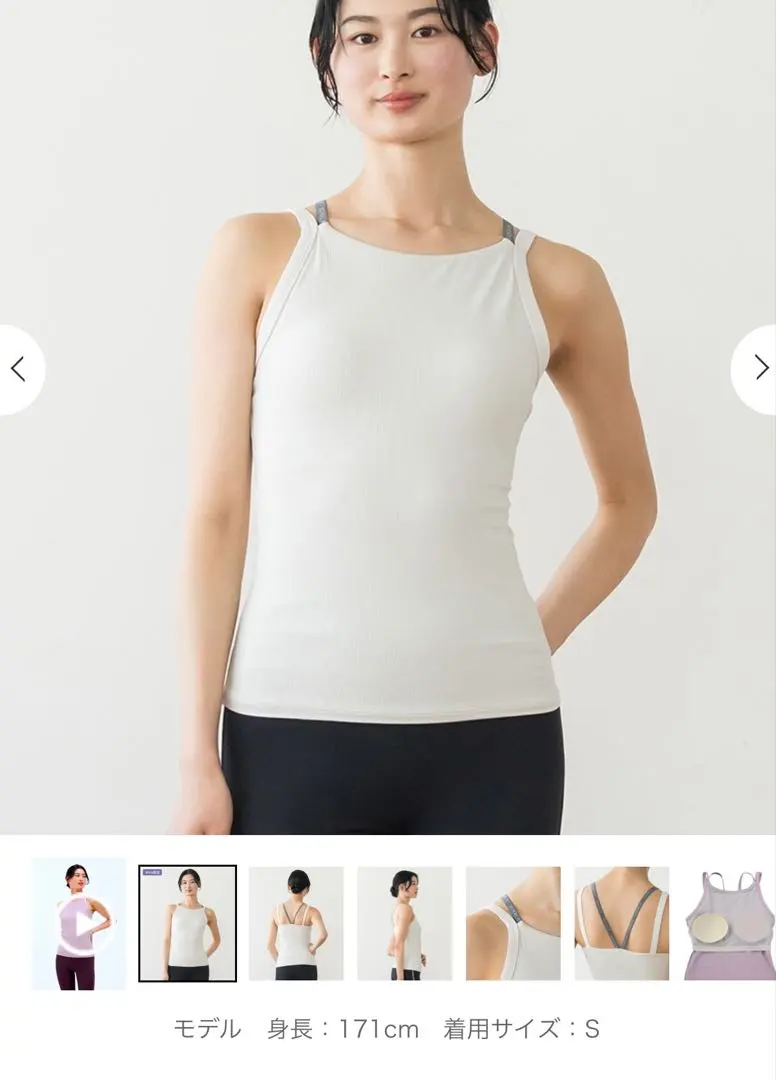Go to the previous product image
776x1080 pixels.
click(18, 369)
